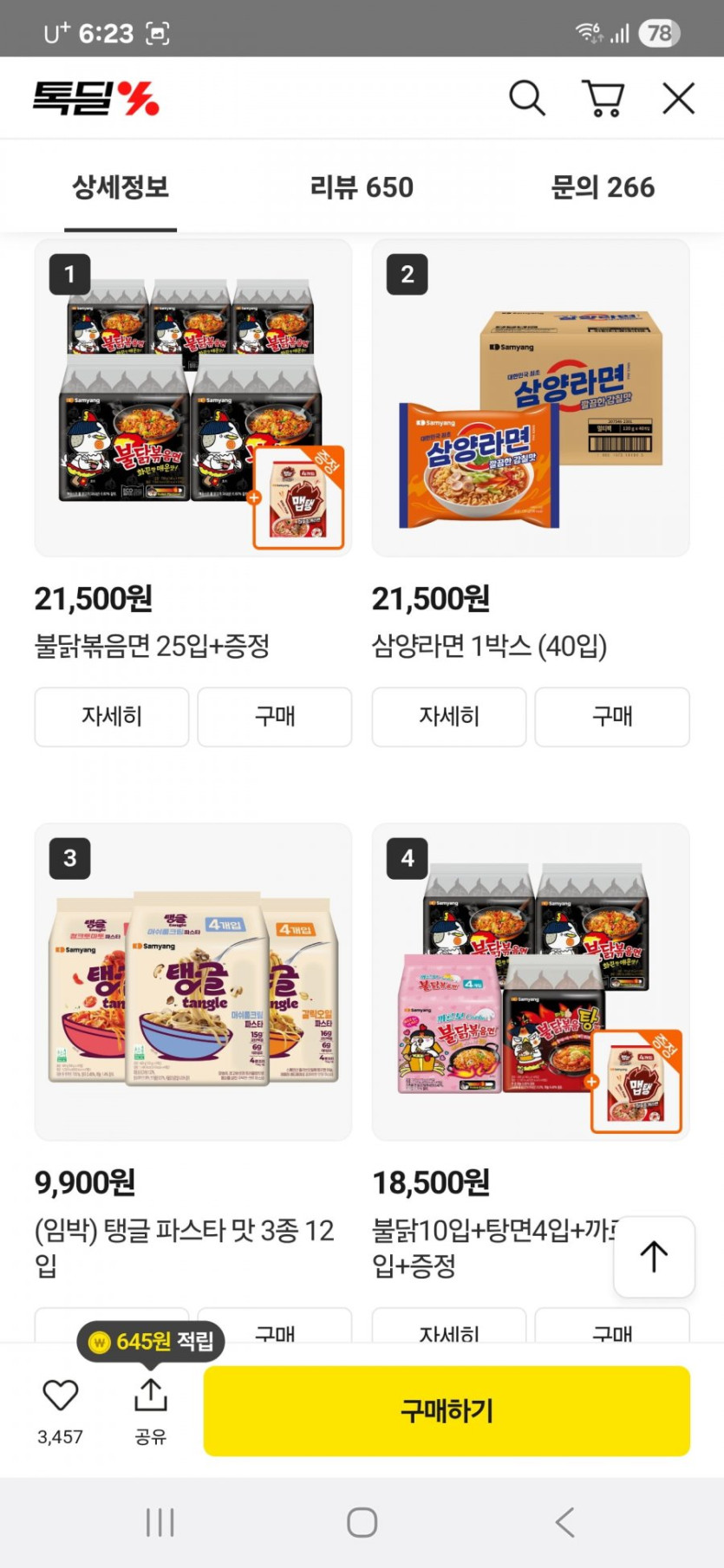This screenshot has width=724, height=1568.
Task: Tap 구매 under 삼양라면 1박스
Action: 612,717
